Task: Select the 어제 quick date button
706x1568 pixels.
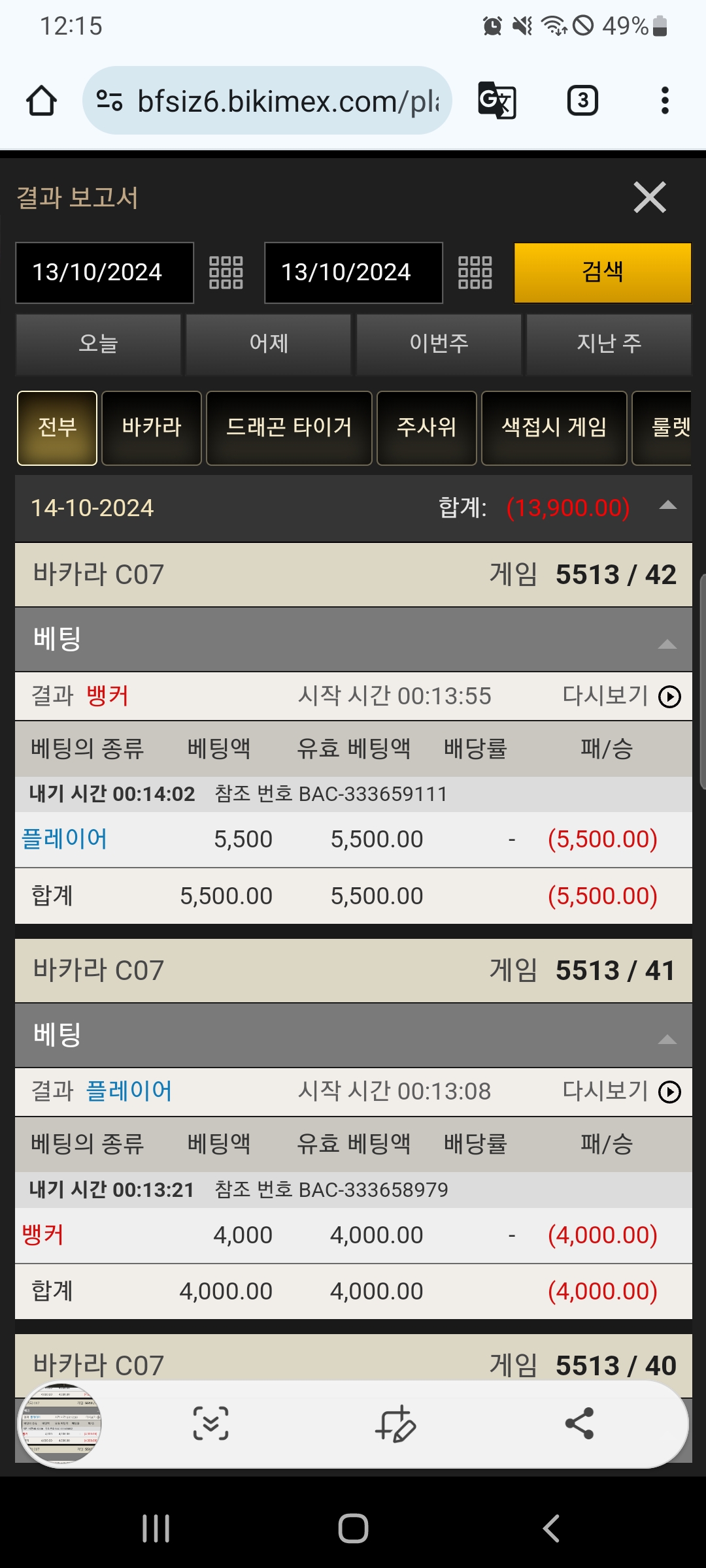Action: 269,344
